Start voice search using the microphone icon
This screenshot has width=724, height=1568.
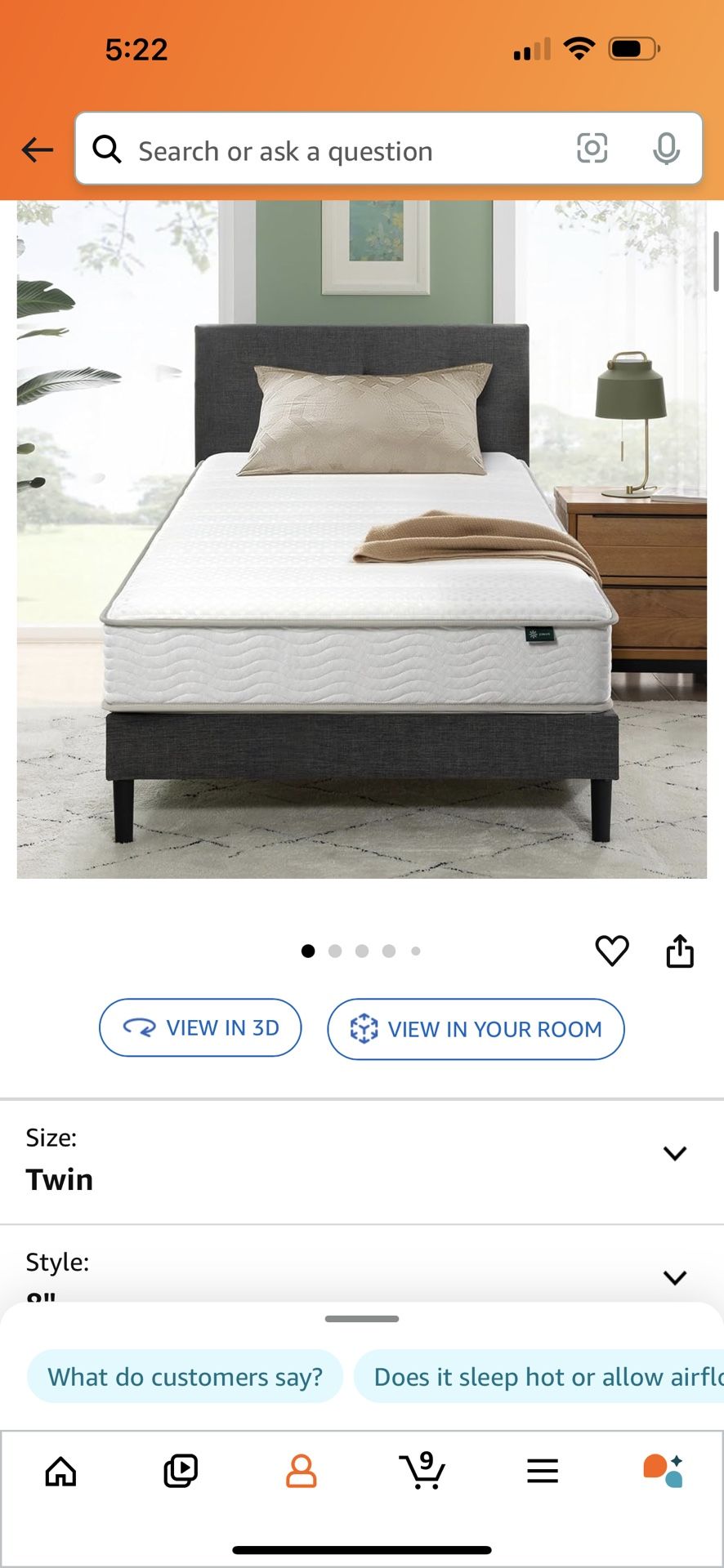pyautogui.click(x=668, y=149)
